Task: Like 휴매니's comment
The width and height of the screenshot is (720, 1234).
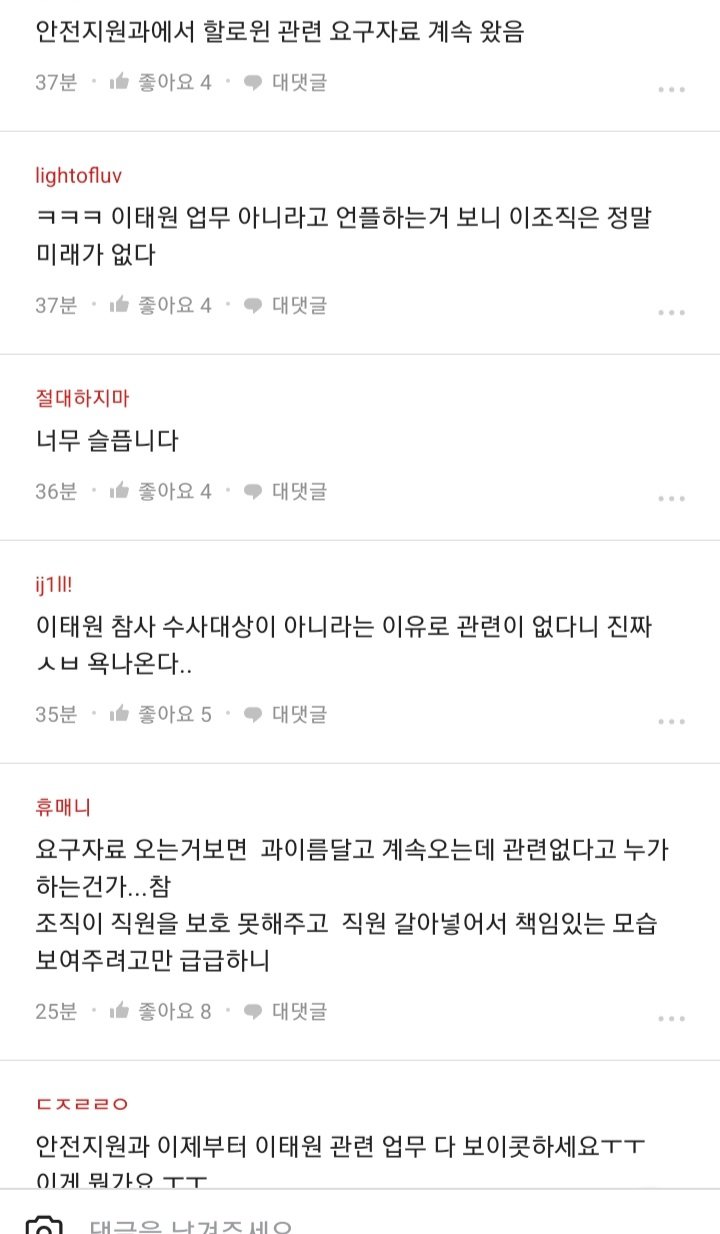Action: (x=162, y=1011)
